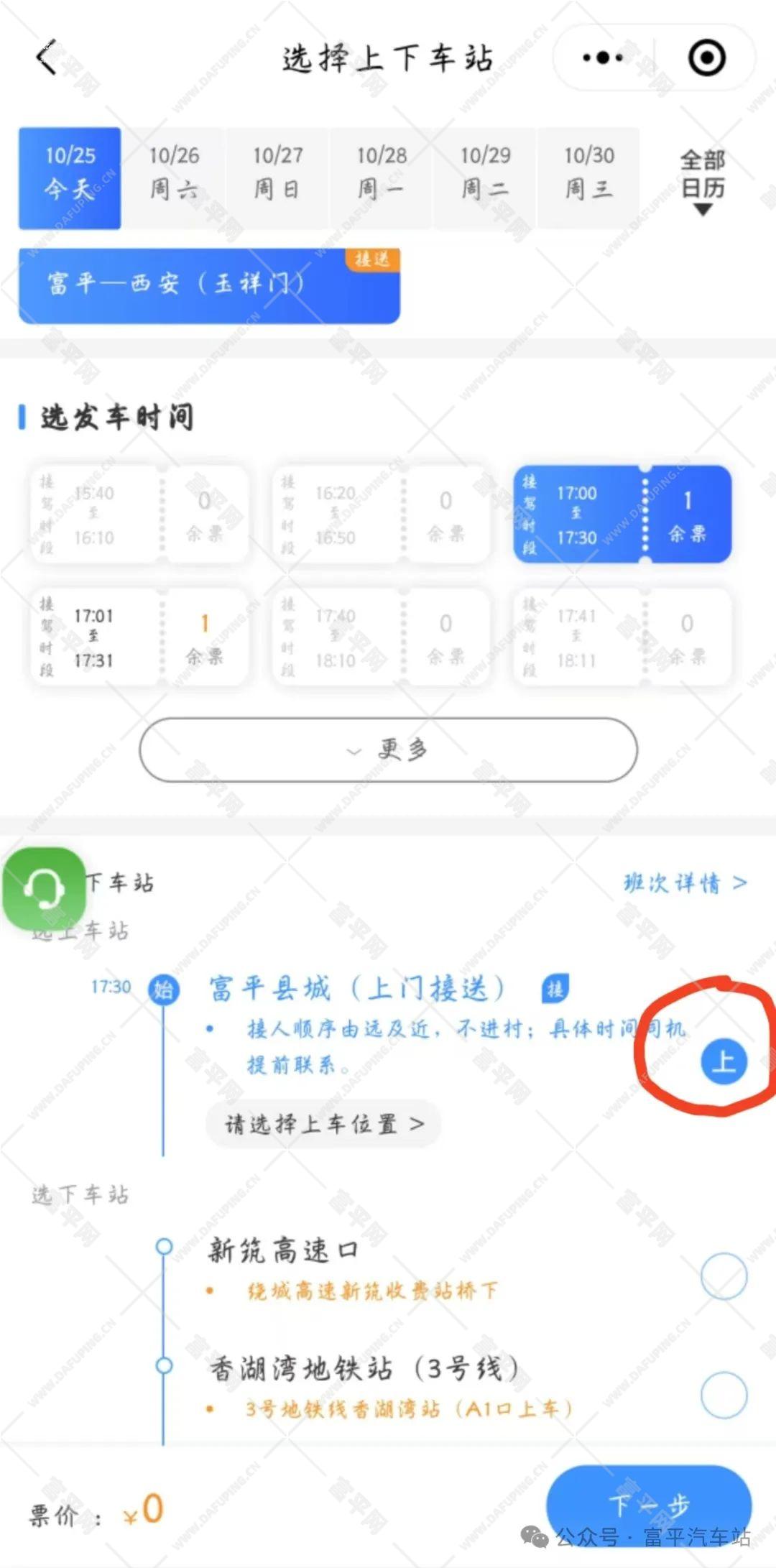This screenshot has height=1568, width=776.
Task: Select 富平县城 boarding station with 上 button
Action: pos(724,1061)
